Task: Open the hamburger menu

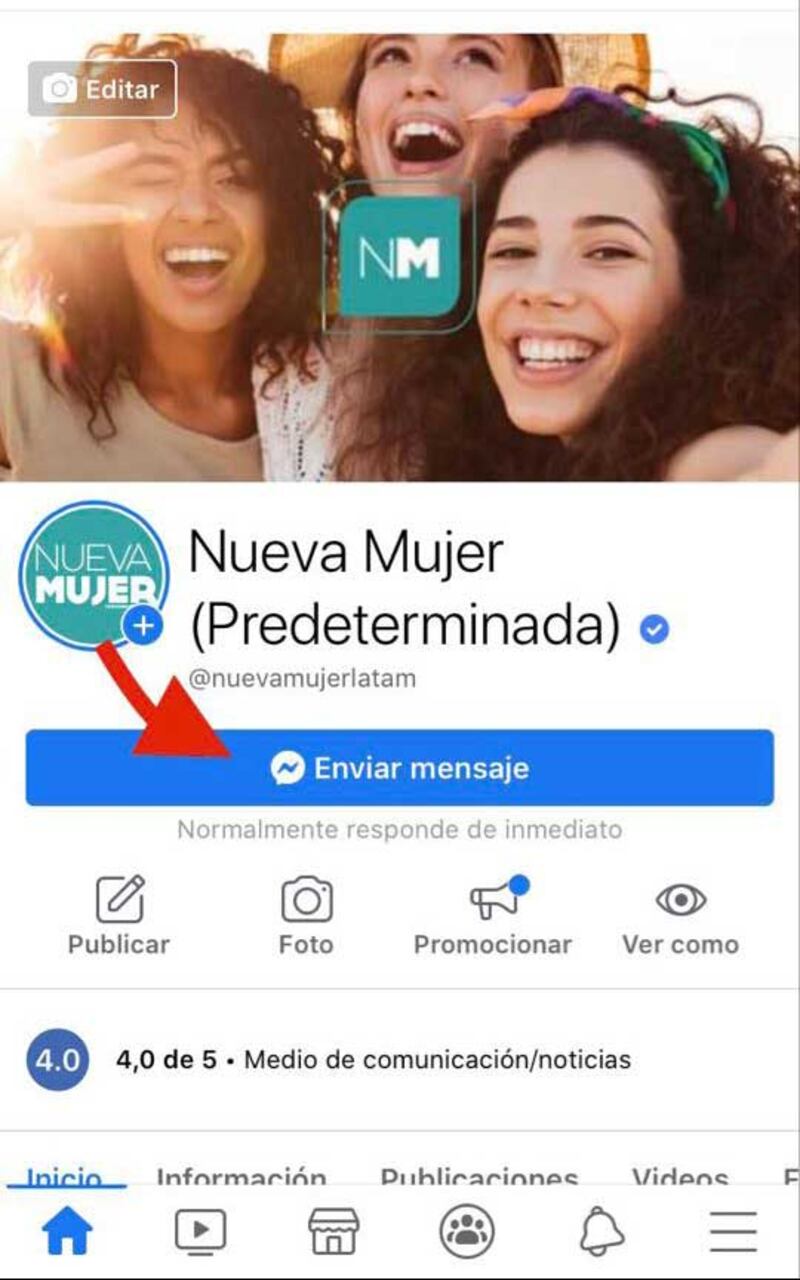Action: pos(733,1231)
